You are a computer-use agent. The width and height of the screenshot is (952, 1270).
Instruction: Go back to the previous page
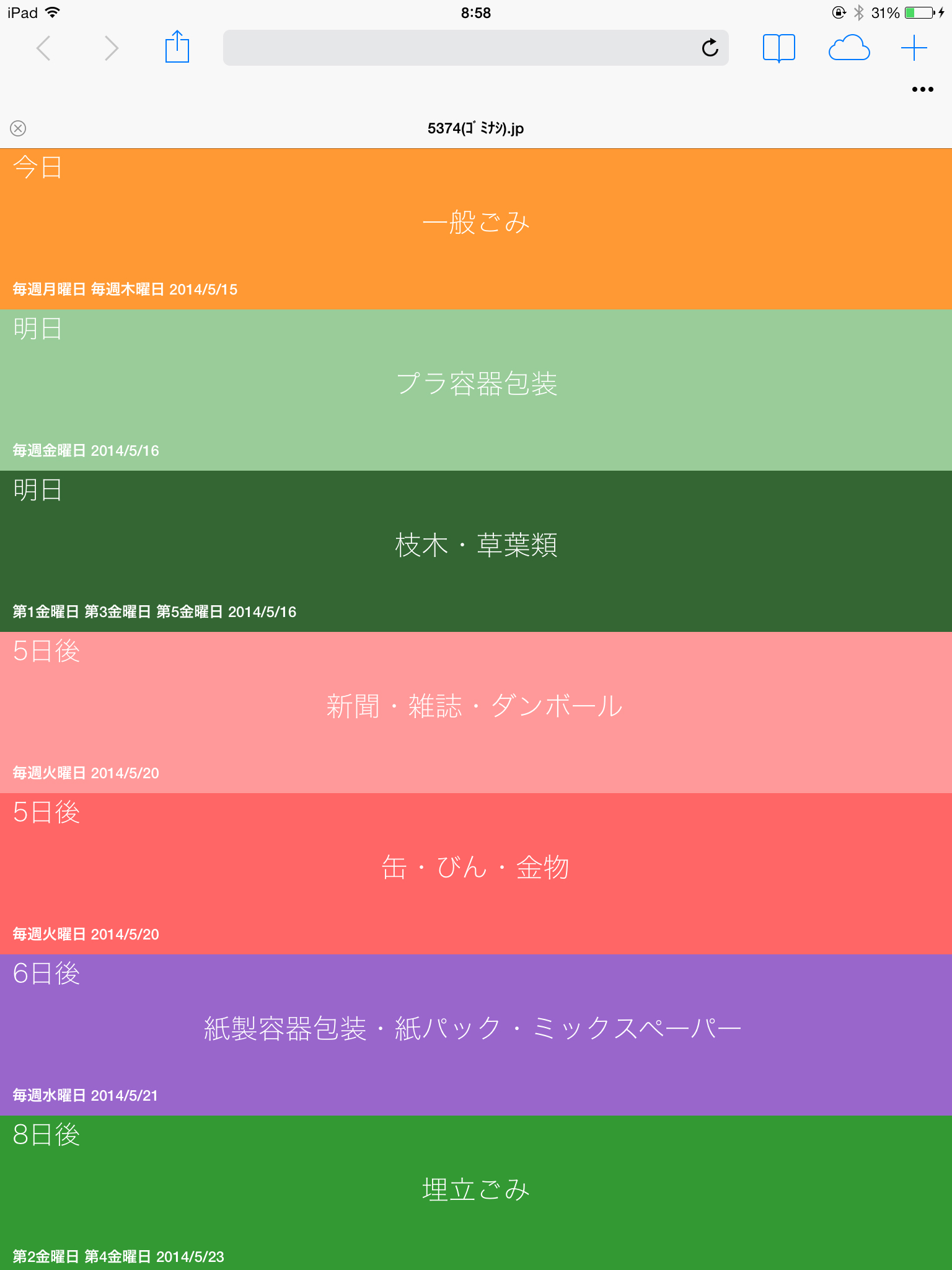pyautogui.click(x=43, y=48)
